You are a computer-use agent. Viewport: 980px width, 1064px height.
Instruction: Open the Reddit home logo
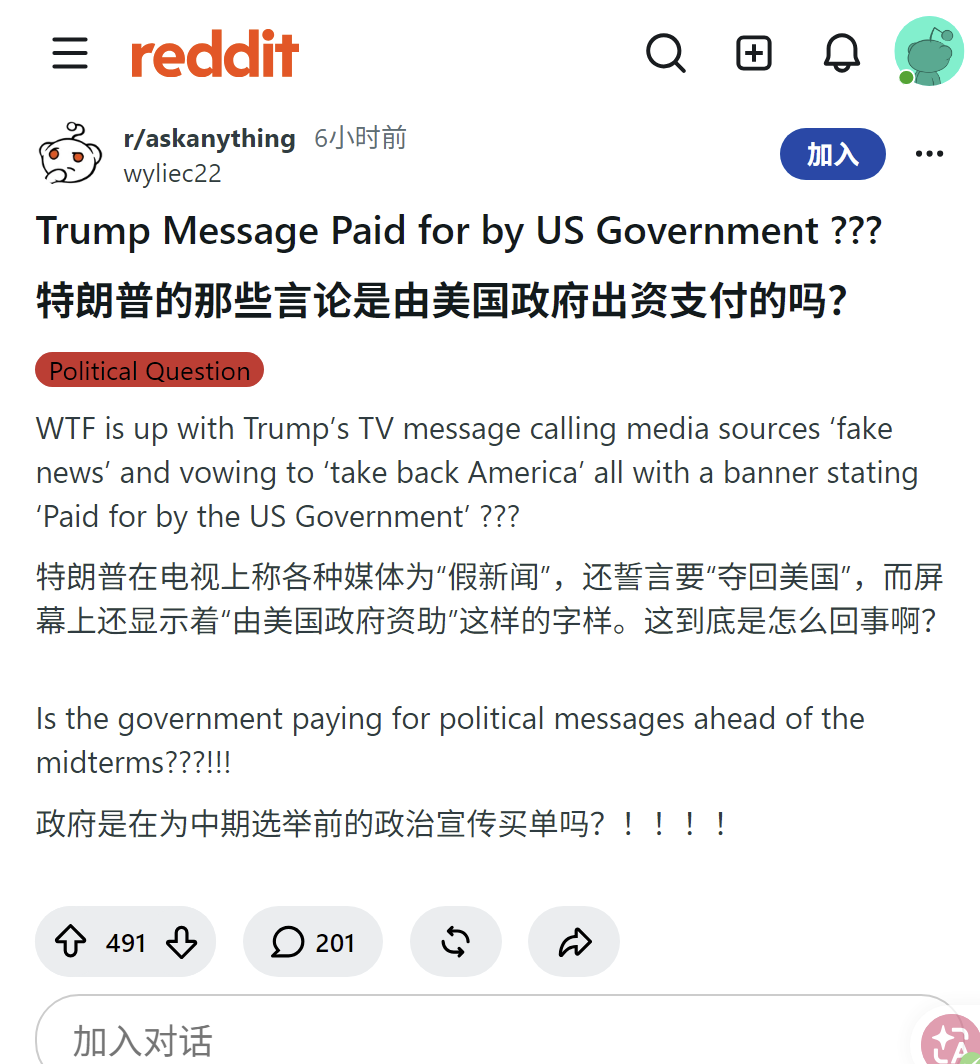pyautogui.click(x=214, y=54)
